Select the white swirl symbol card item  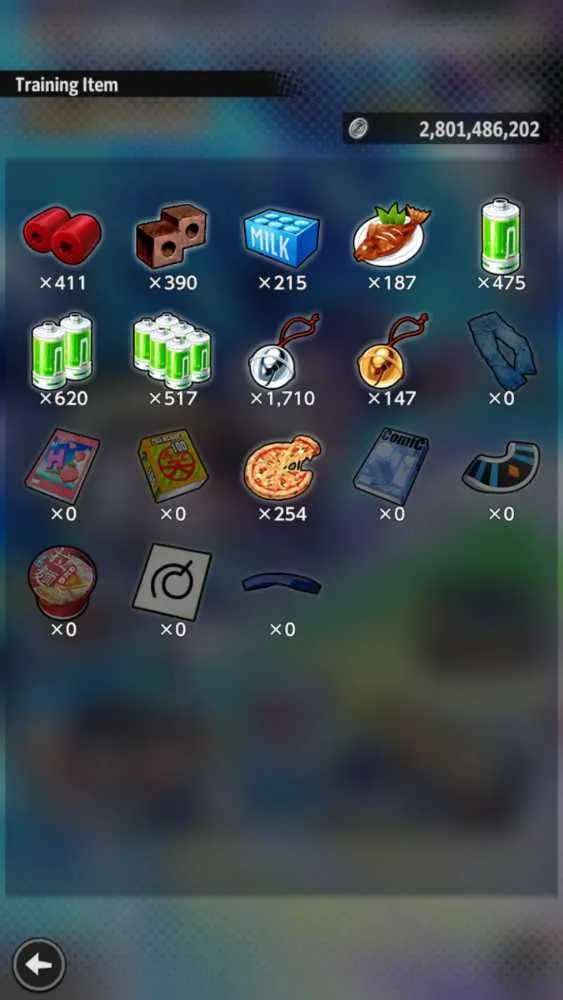(x=172, y=581)
